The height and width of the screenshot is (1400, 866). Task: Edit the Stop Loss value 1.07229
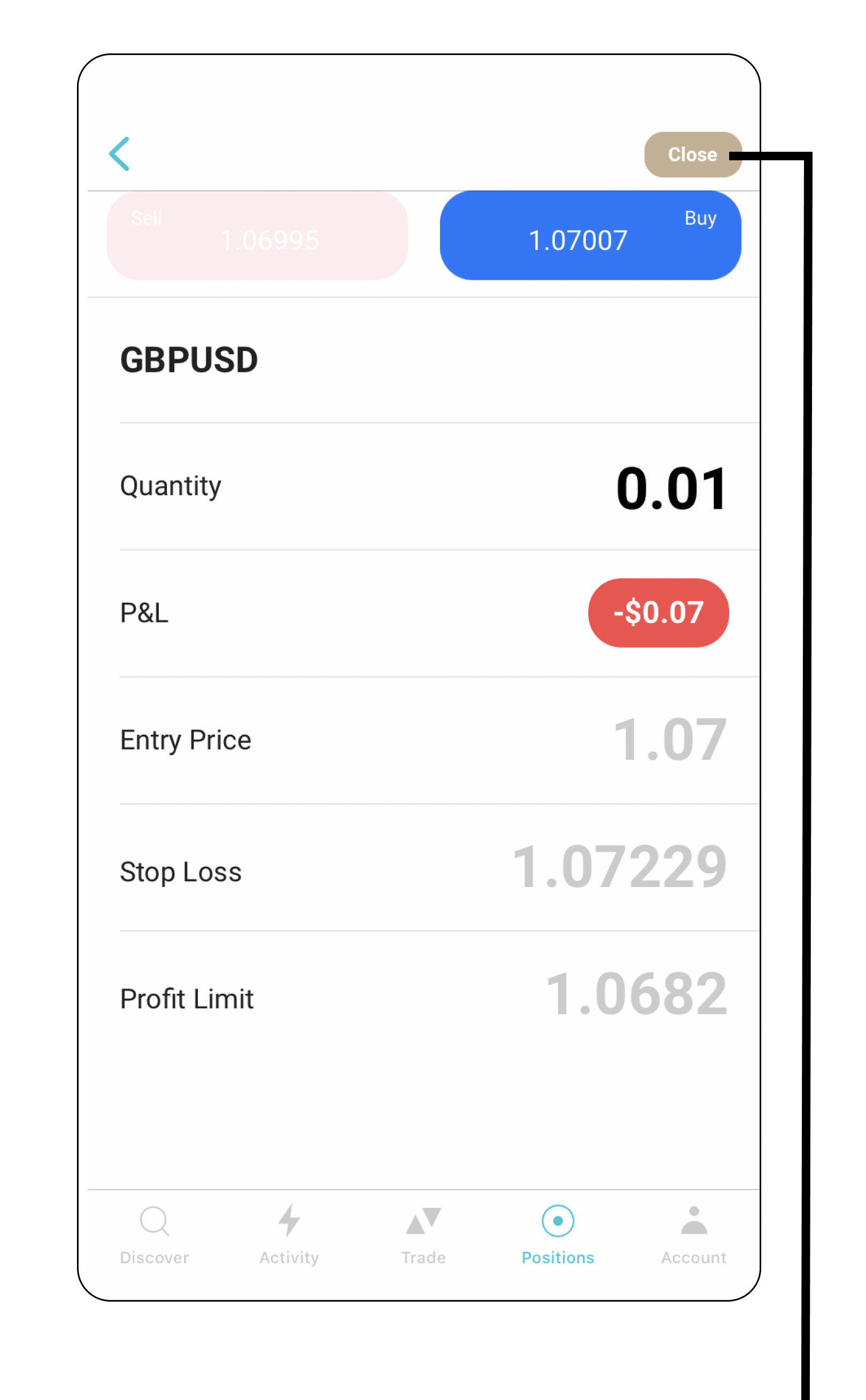[620, 867]
